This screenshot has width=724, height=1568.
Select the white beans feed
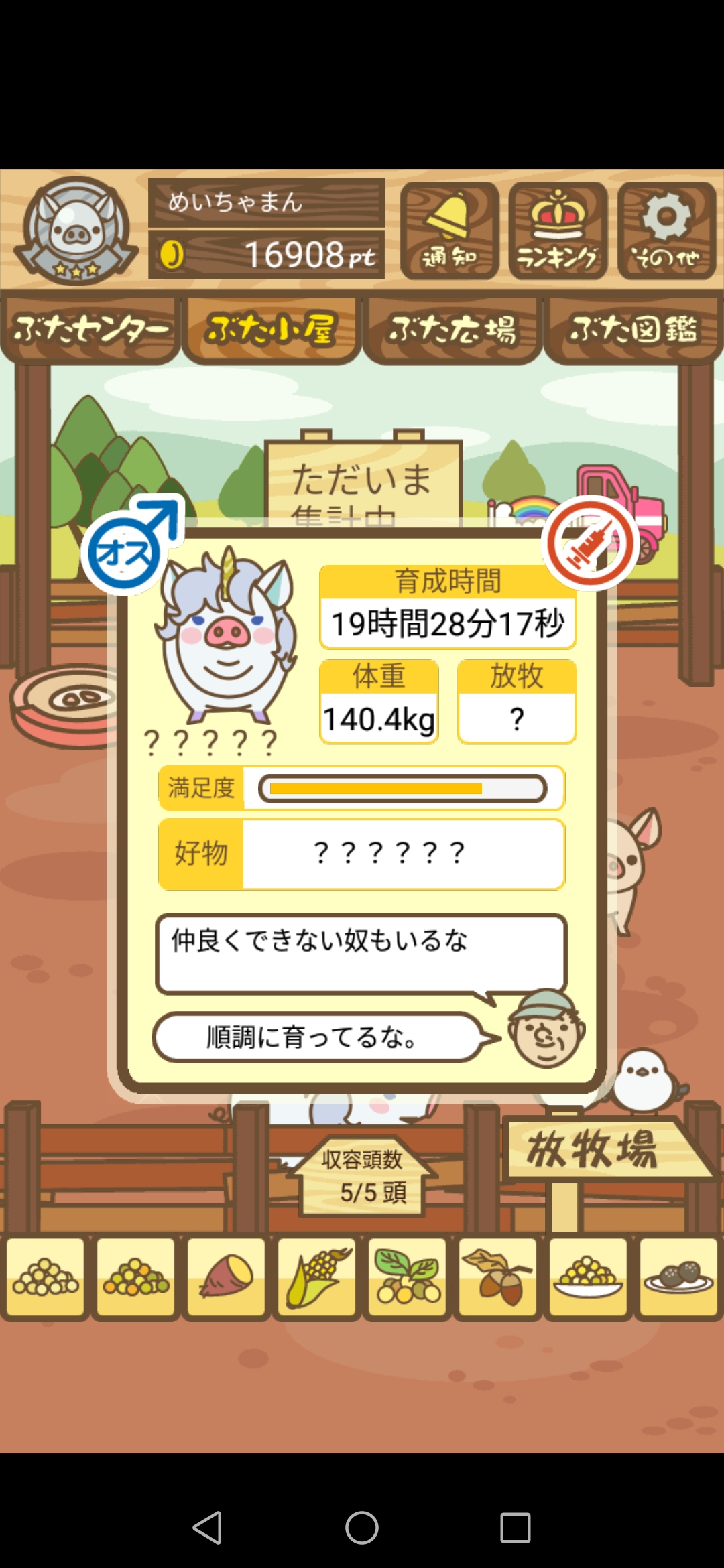(46, 1277)
